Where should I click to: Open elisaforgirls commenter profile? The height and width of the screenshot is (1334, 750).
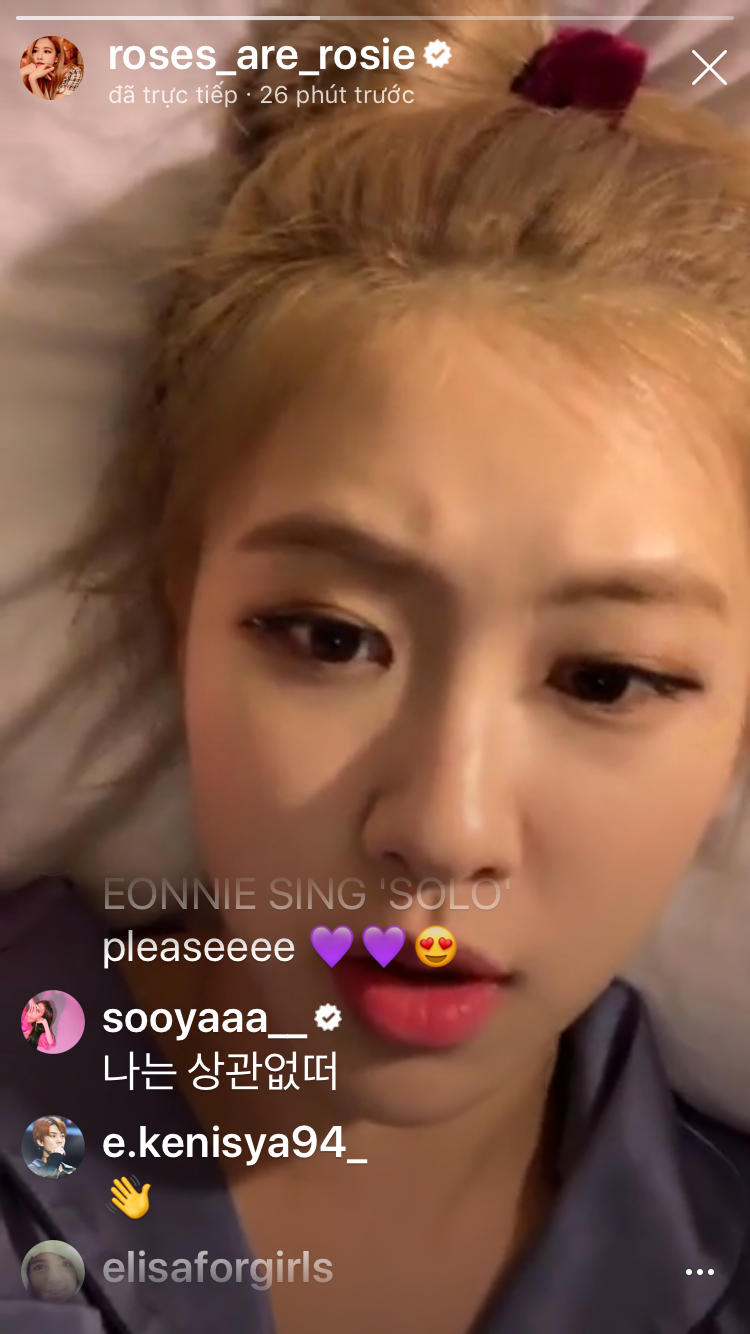click(x=52, y=1271)
